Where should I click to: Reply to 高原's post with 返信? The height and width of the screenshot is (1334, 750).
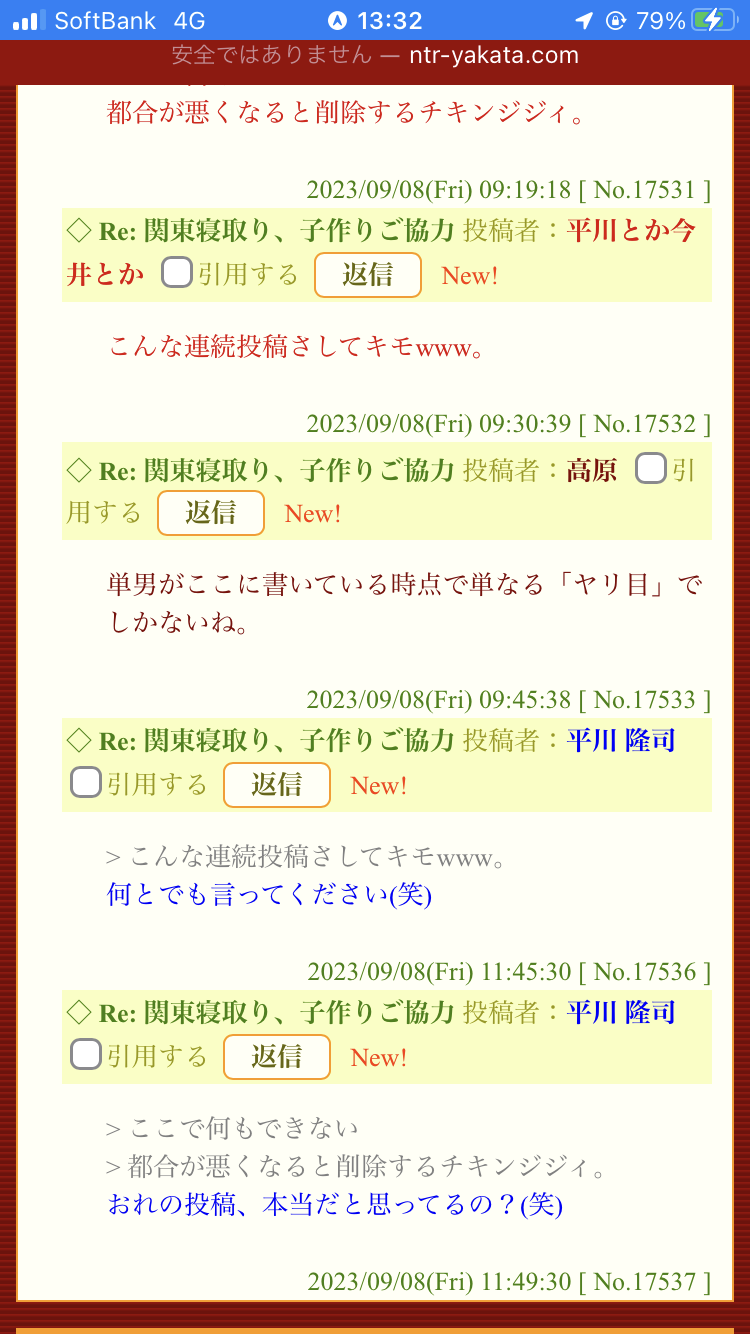(211, 513)
